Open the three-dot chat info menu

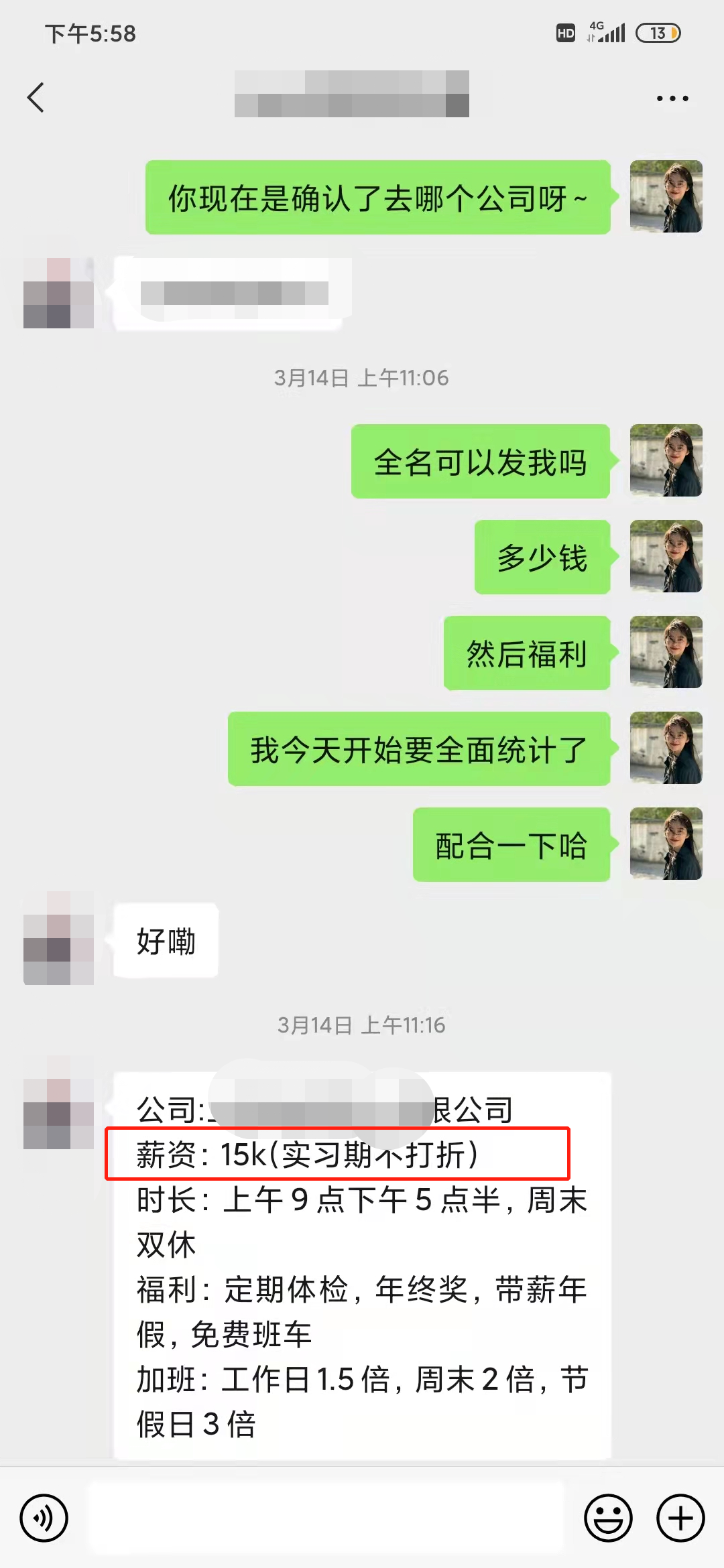pos(672,99)
